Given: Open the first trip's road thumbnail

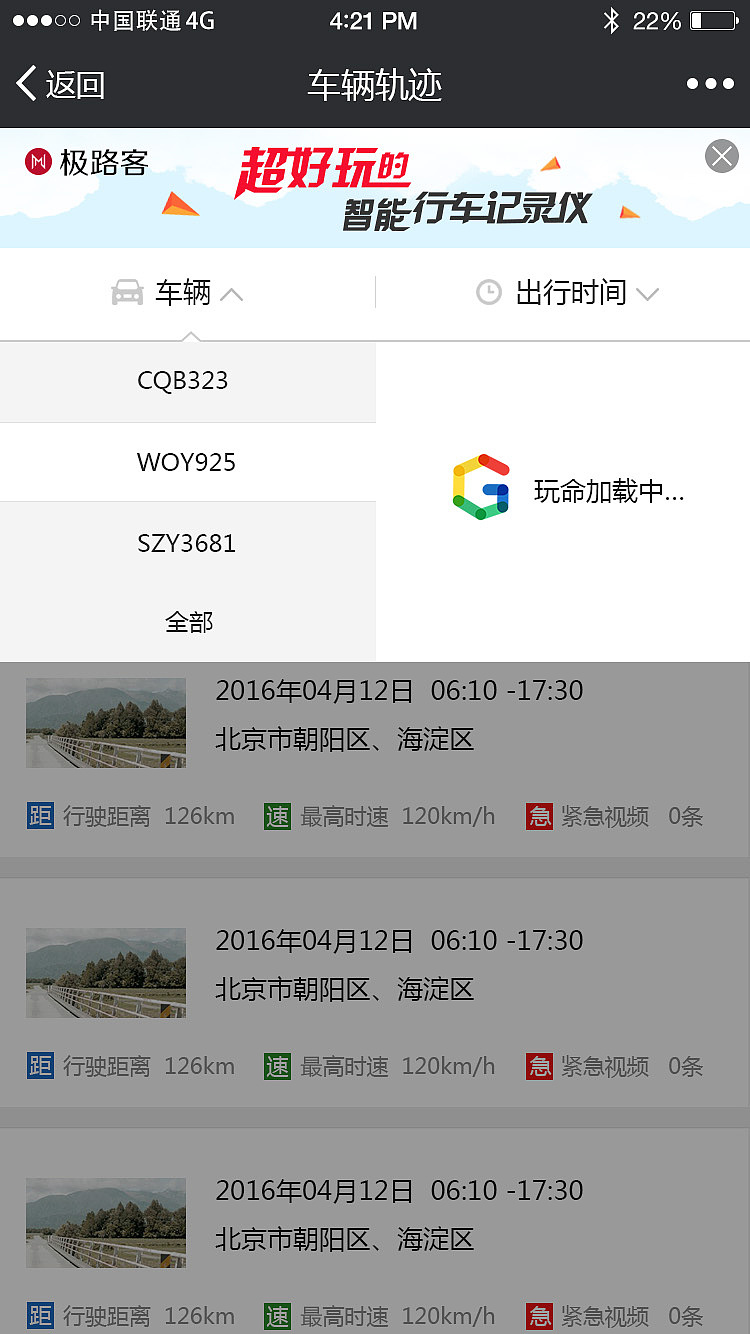Looking at the screenshot, I should (x=105, y=722).
